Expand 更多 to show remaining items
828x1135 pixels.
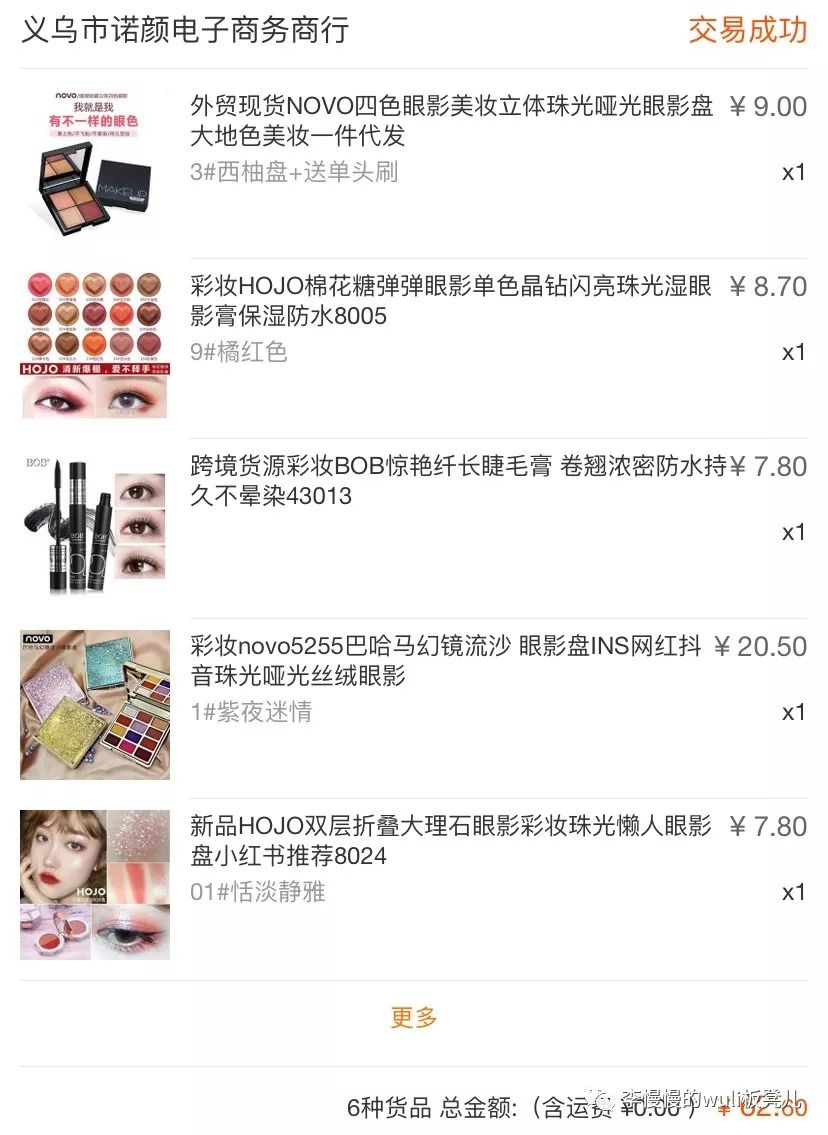(x=413, y=1015)
